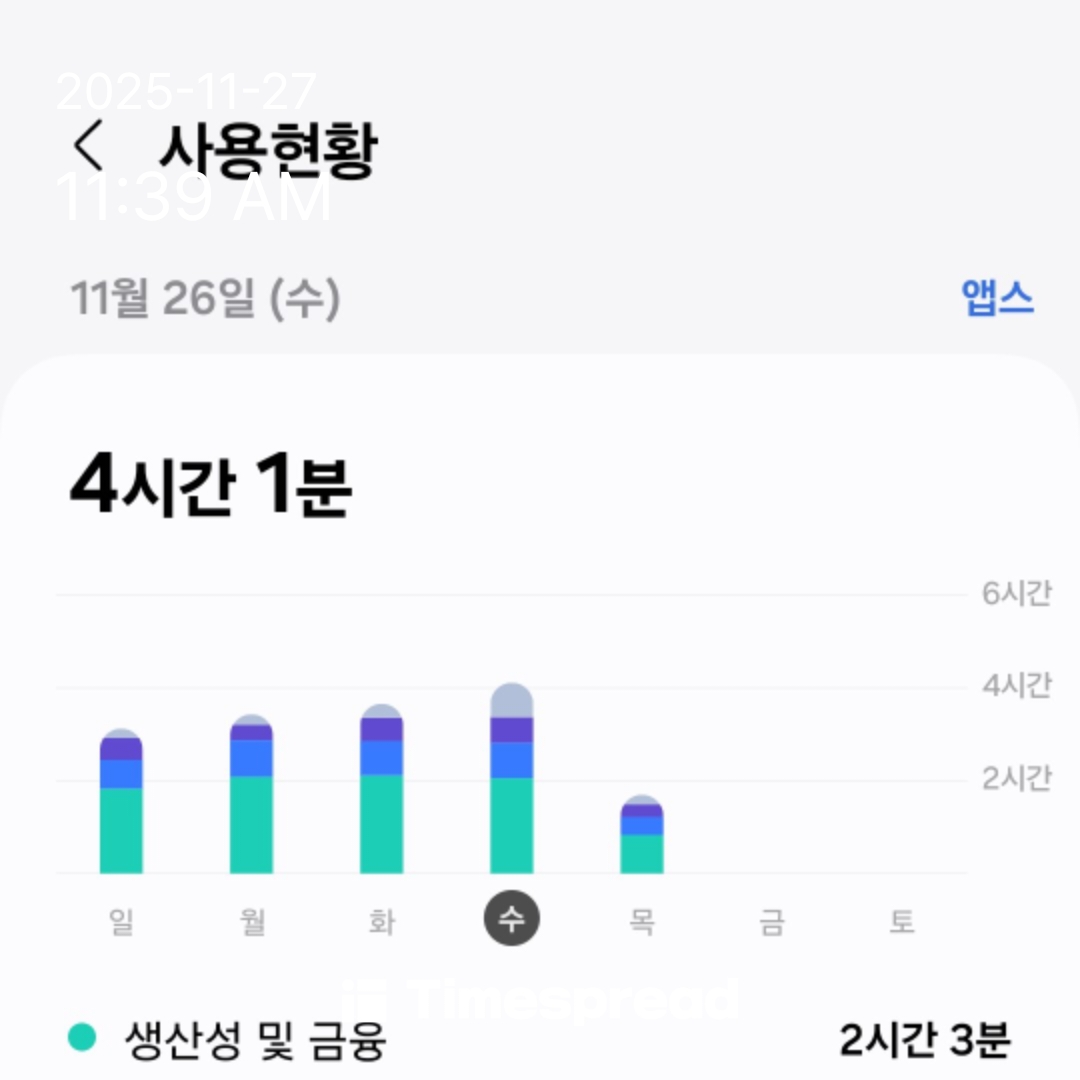Select the 일 (Sunday) usage bar
This screenshot has height=1080, width=1080.
121,805
